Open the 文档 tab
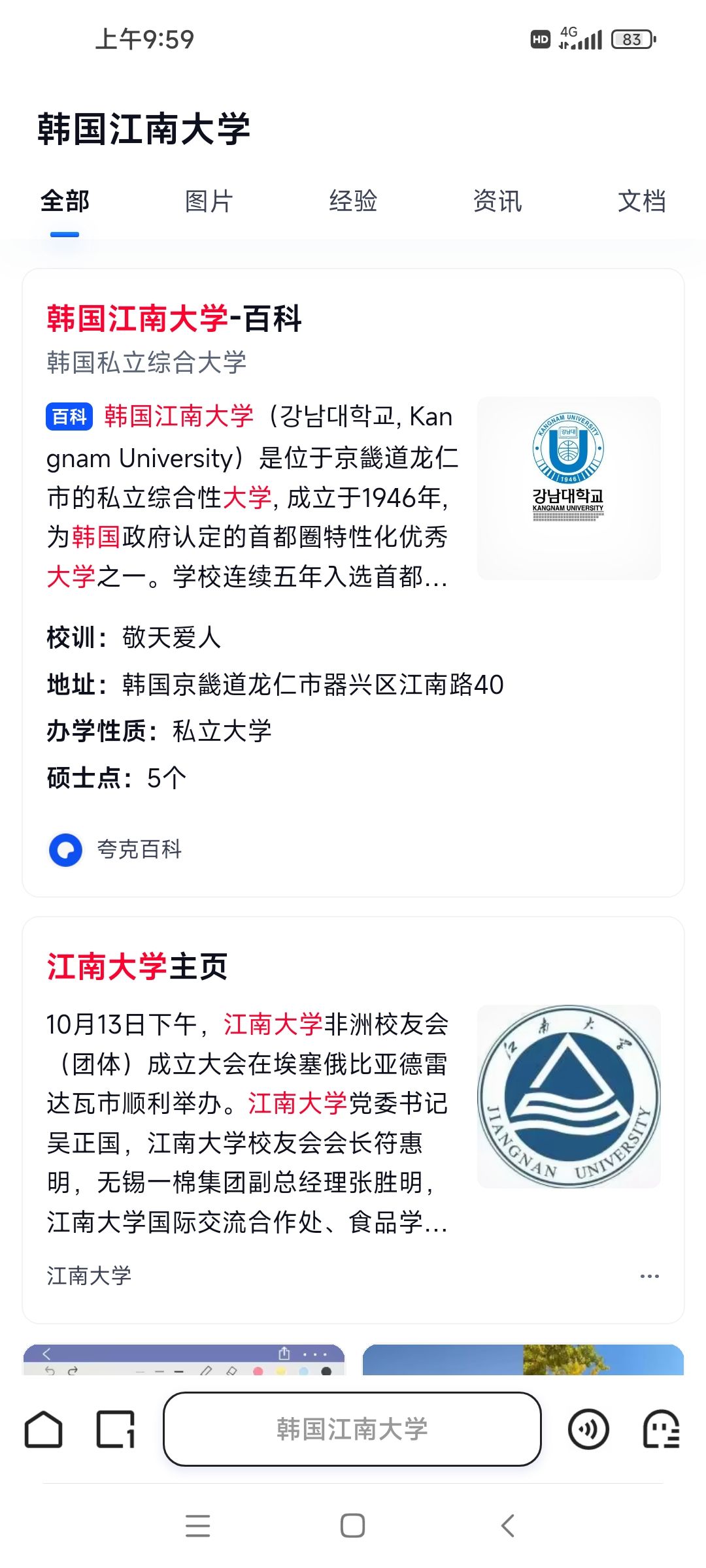This screenshot has width=706, height=1568. click(x=641, y=201)
